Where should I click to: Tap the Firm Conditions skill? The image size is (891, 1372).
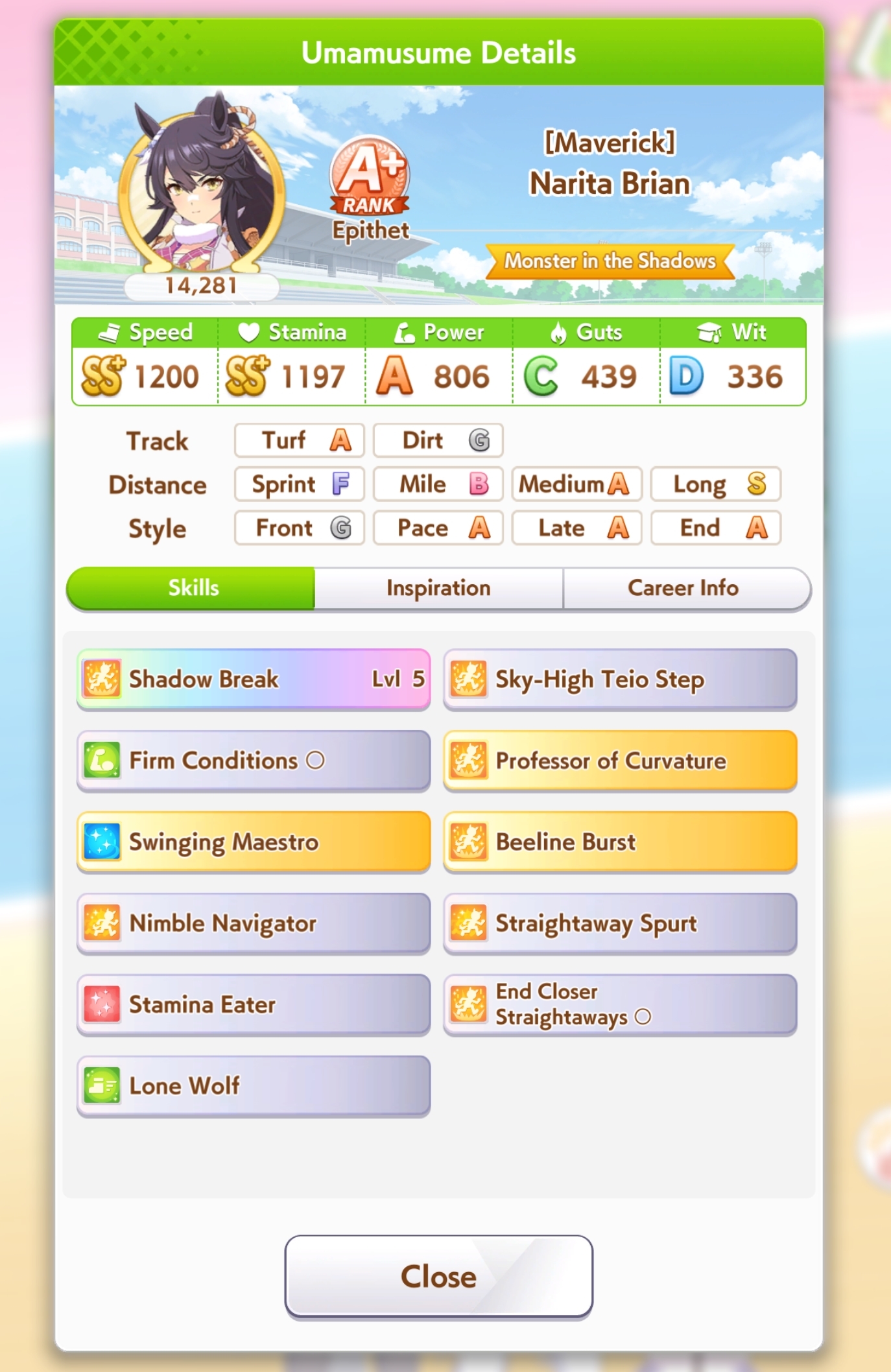(254, 760)
